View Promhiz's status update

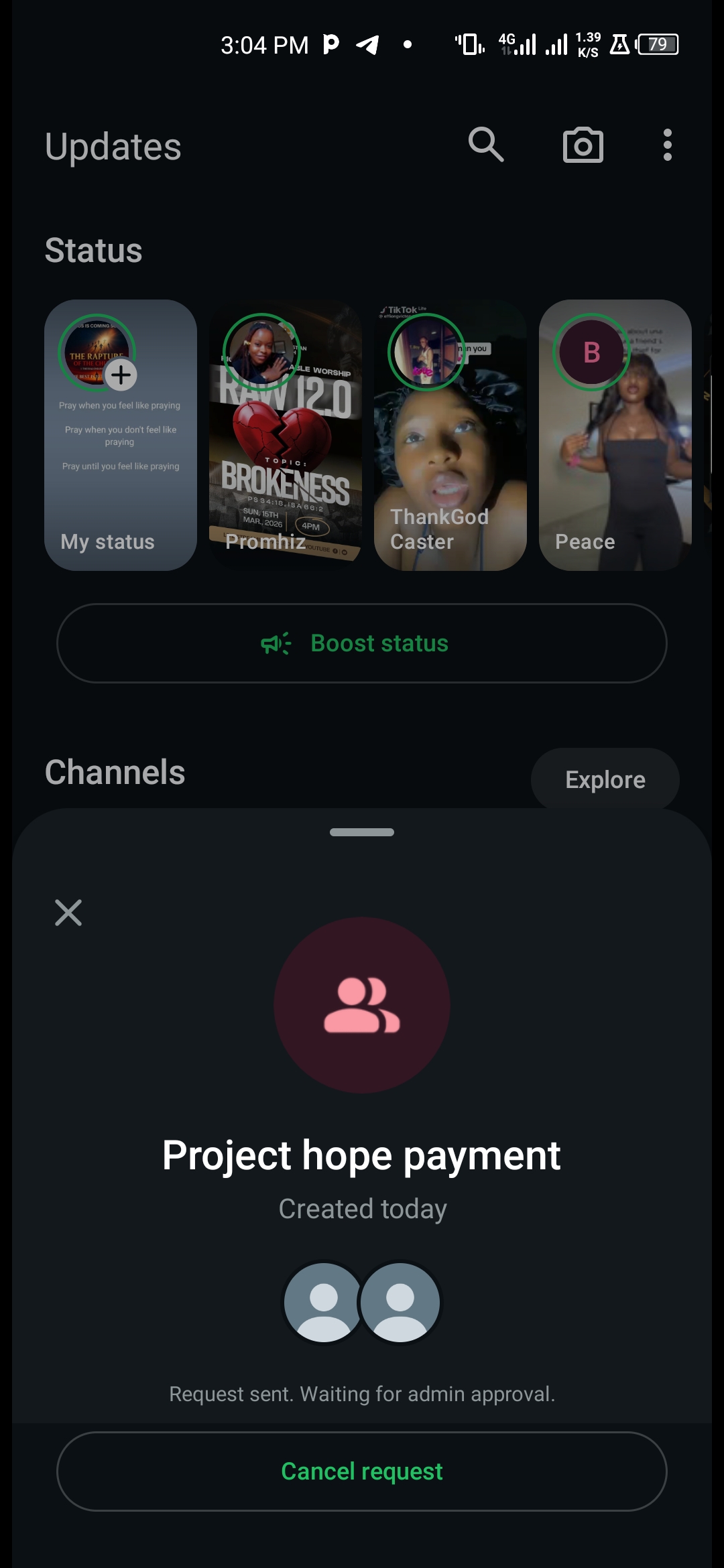(286, 436)
